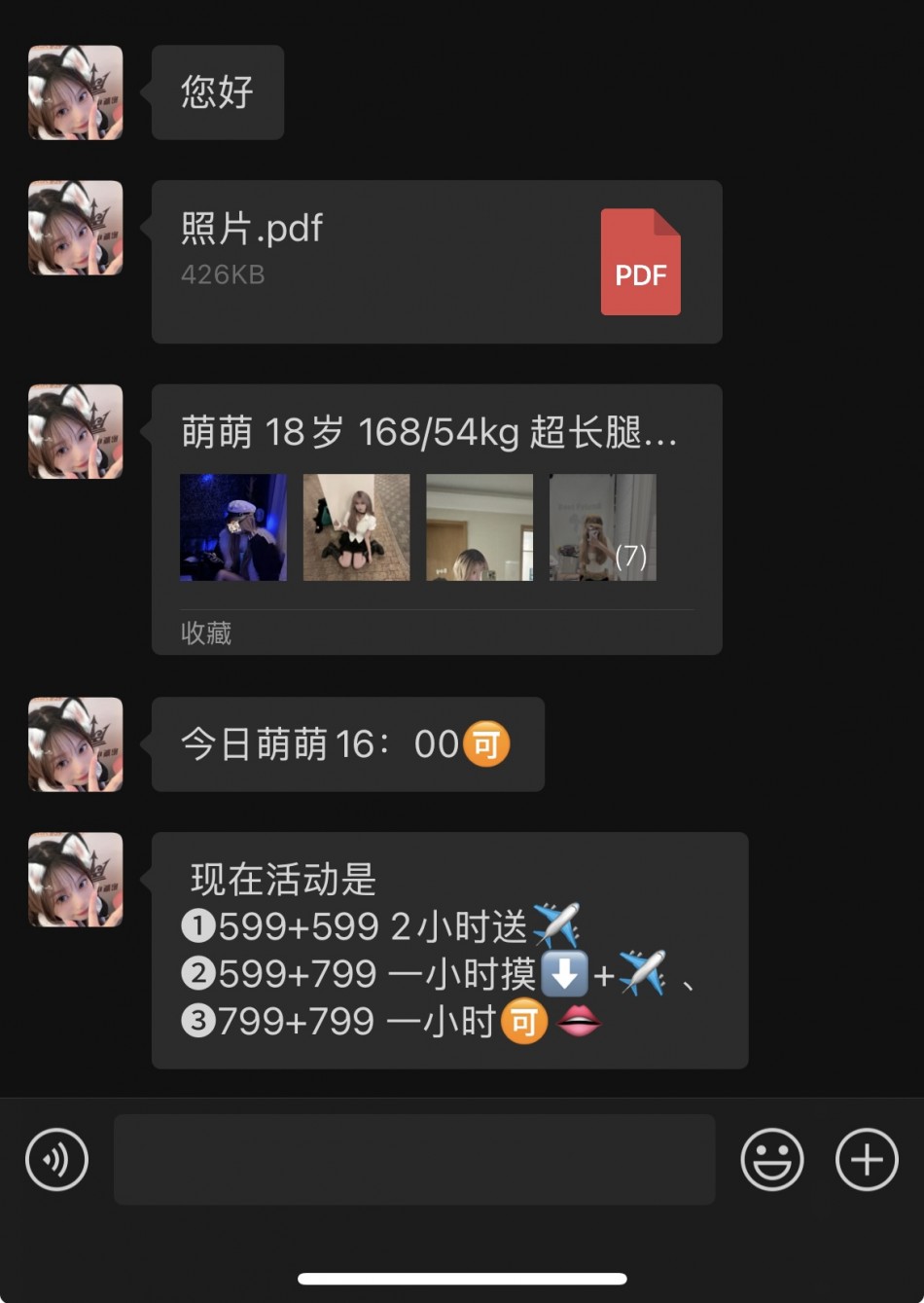This screenshot has height=1303, width=924.
Task: Open sender's avatar beside the 您好 message
Action: click(x=76, y=92)
